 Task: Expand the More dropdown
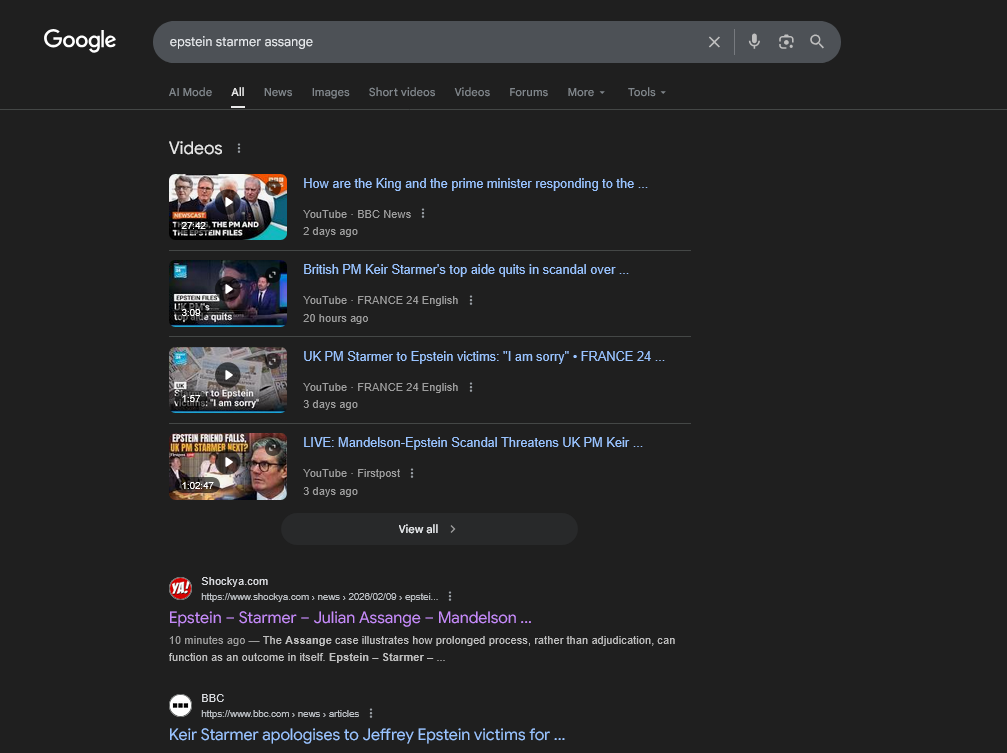click(x=586, y=92)
